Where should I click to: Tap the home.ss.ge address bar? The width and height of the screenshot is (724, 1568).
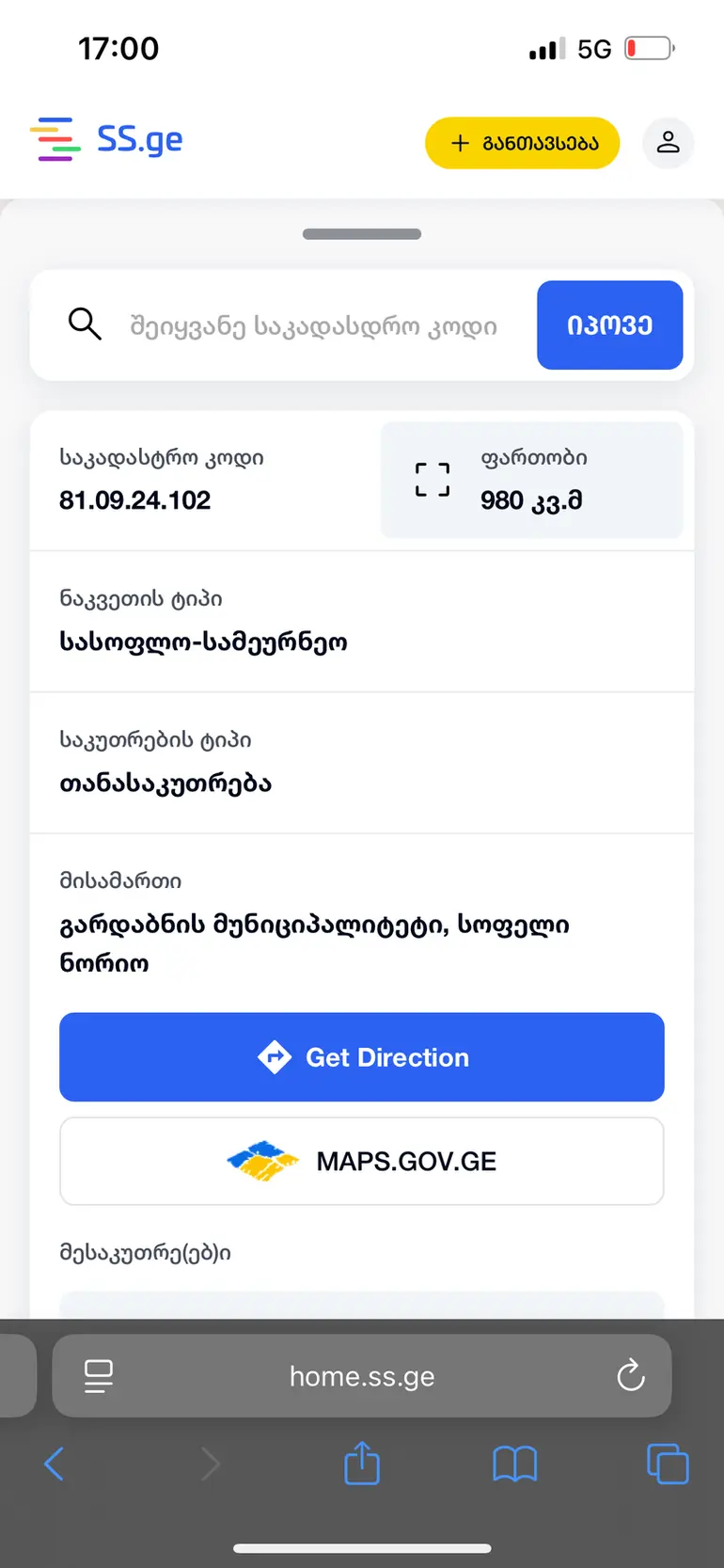tap(362, 1376)
